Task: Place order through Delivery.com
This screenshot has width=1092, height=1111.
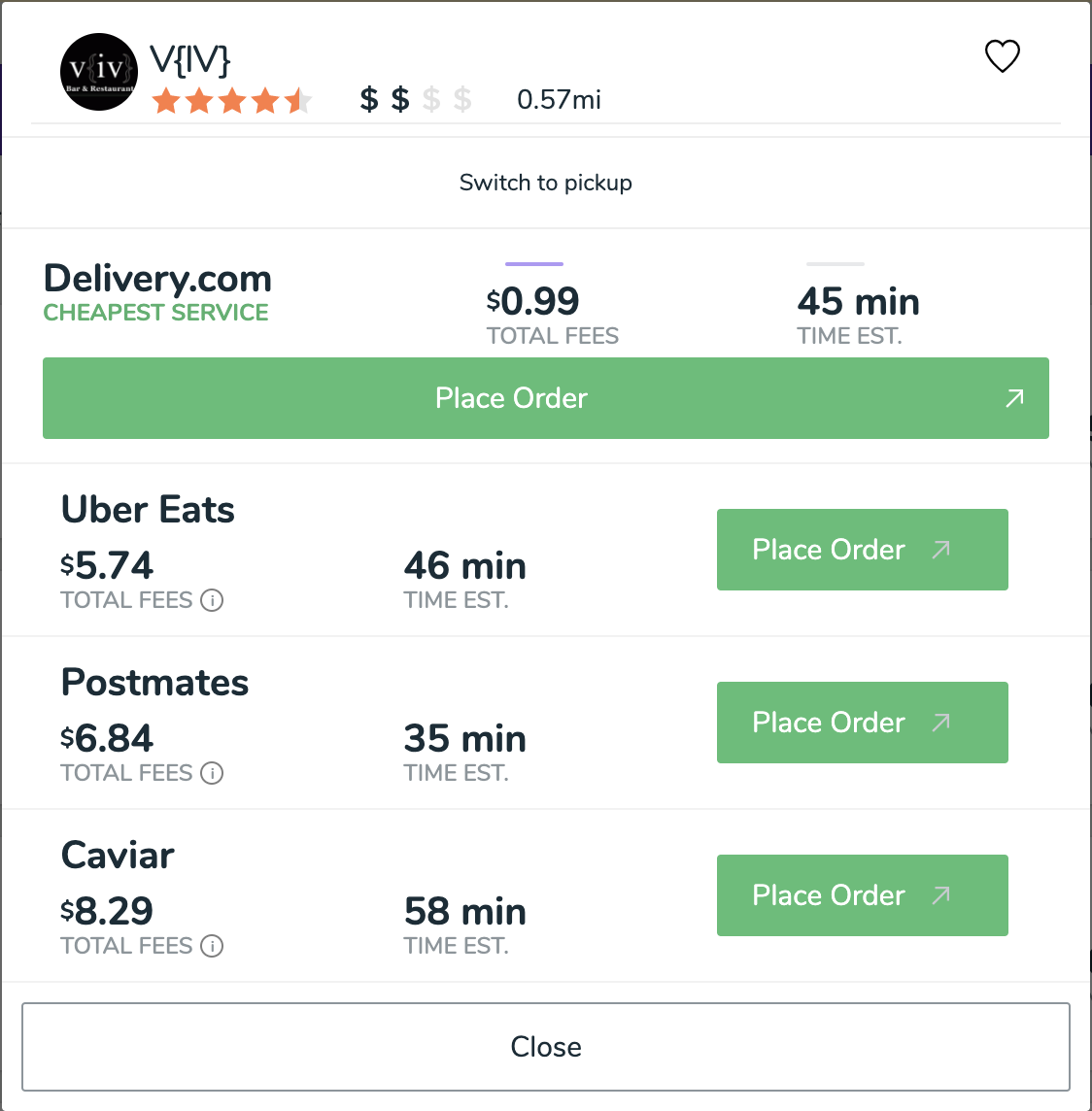Action: click(545, 398)
